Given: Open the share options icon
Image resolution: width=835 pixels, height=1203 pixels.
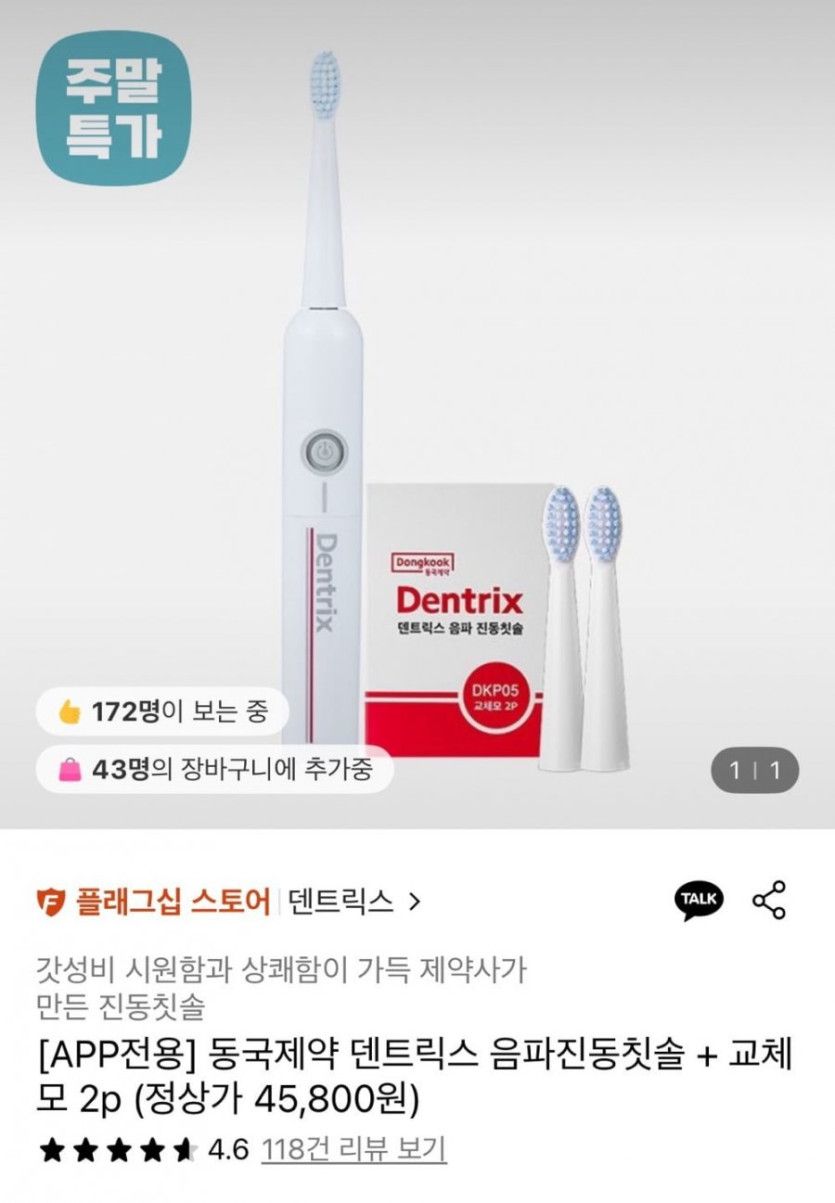Looking at the screenshot, I should [769, 901].
